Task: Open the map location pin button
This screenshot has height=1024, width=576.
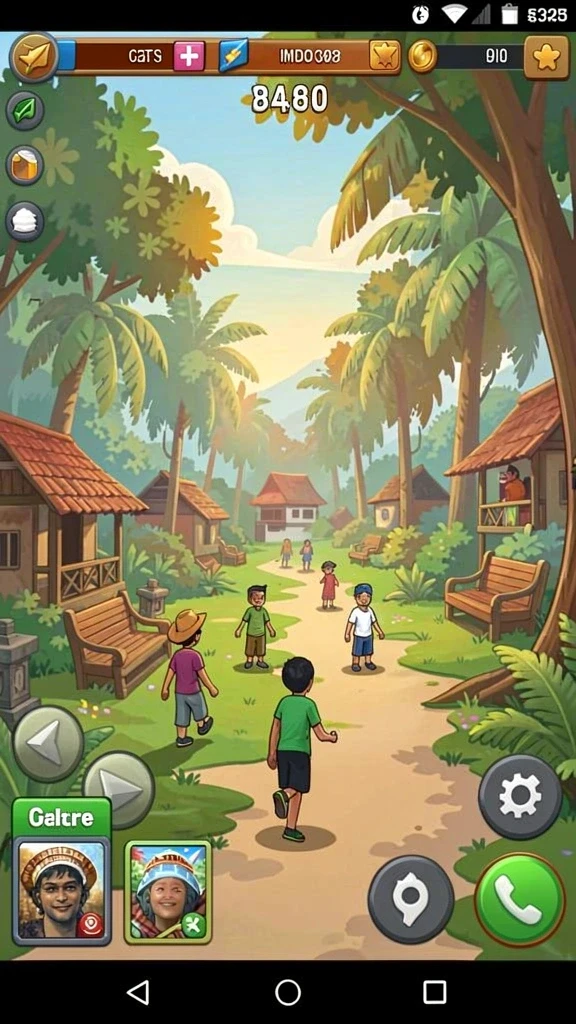Action: pos(411,899)
